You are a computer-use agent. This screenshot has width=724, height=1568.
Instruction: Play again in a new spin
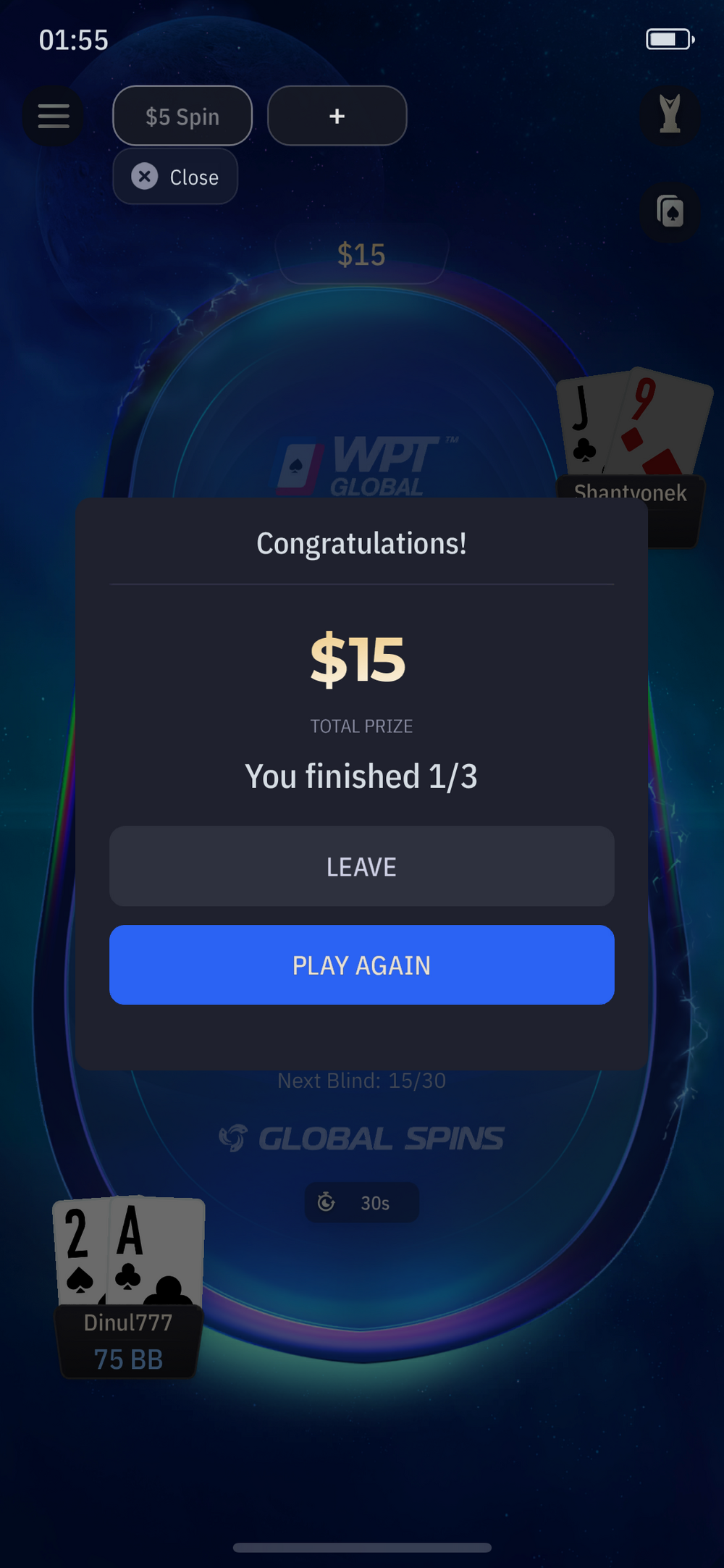[x=361, y=965]
